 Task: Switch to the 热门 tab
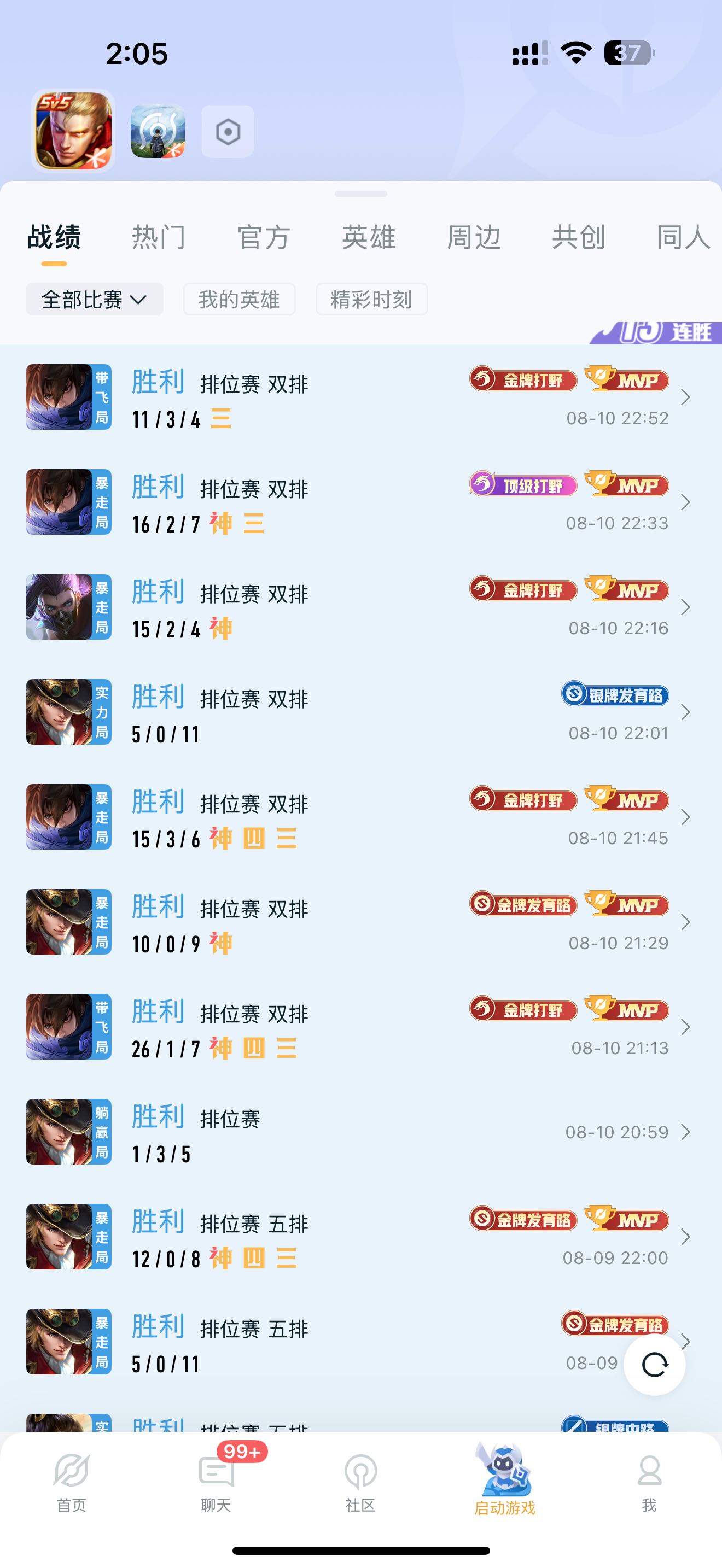pyautogui.click(x=159, y=237)
